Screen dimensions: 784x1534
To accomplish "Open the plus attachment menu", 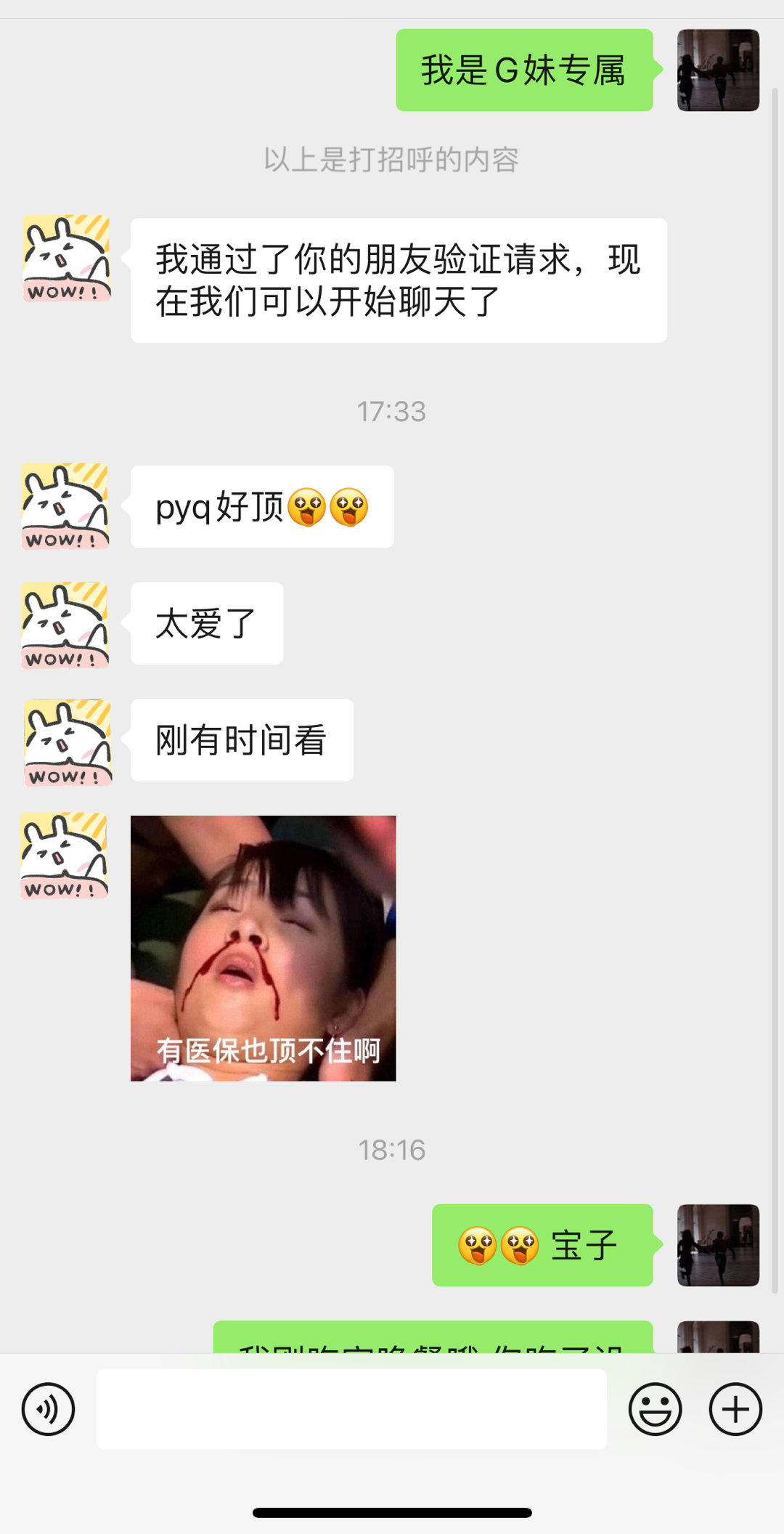I will (735, 1409).
